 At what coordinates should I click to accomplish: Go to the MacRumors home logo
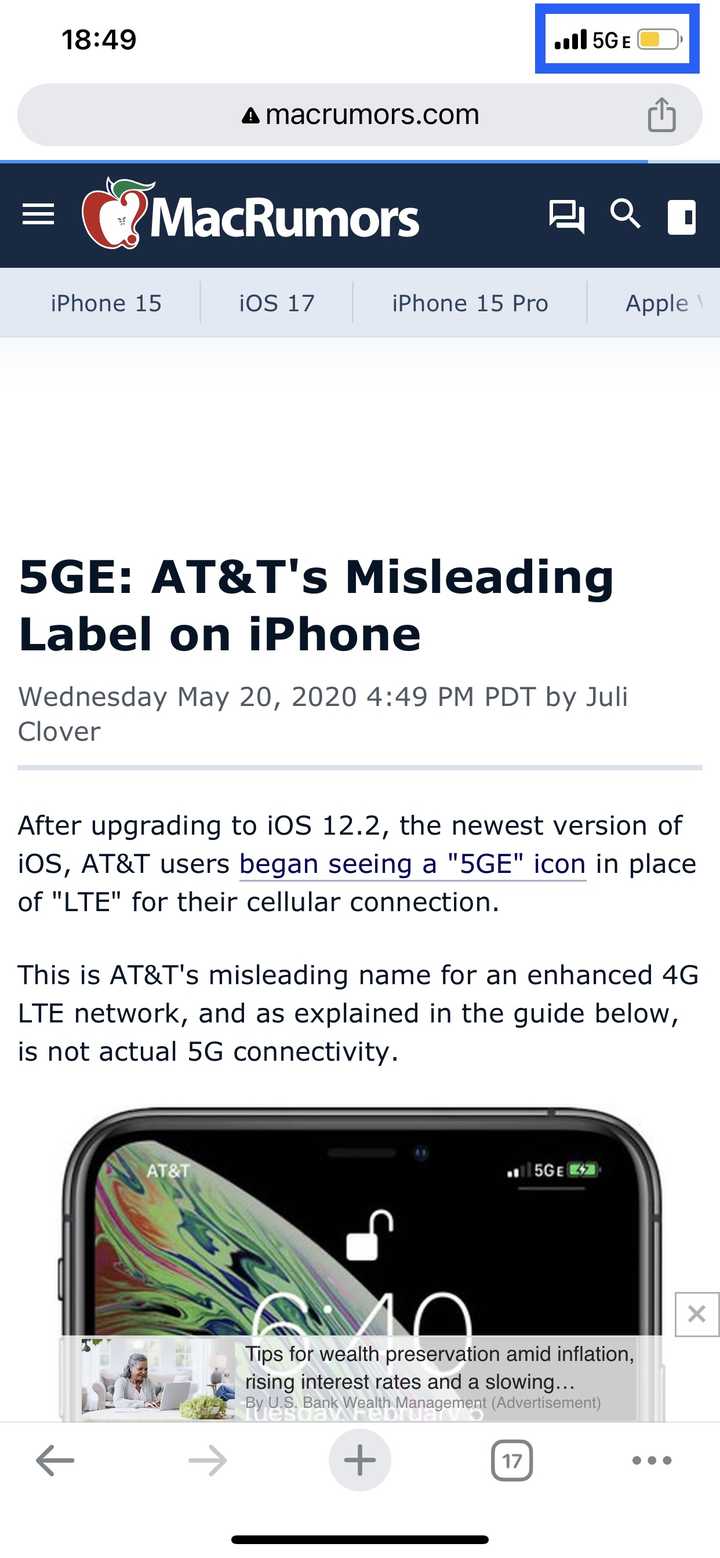point(251,214)
